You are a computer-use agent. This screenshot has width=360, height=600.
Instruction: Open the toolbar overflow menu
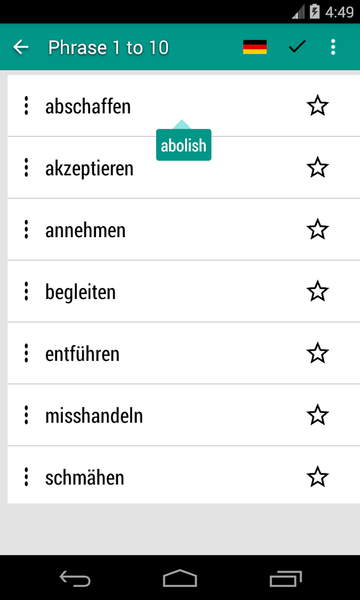pos(333,47)
